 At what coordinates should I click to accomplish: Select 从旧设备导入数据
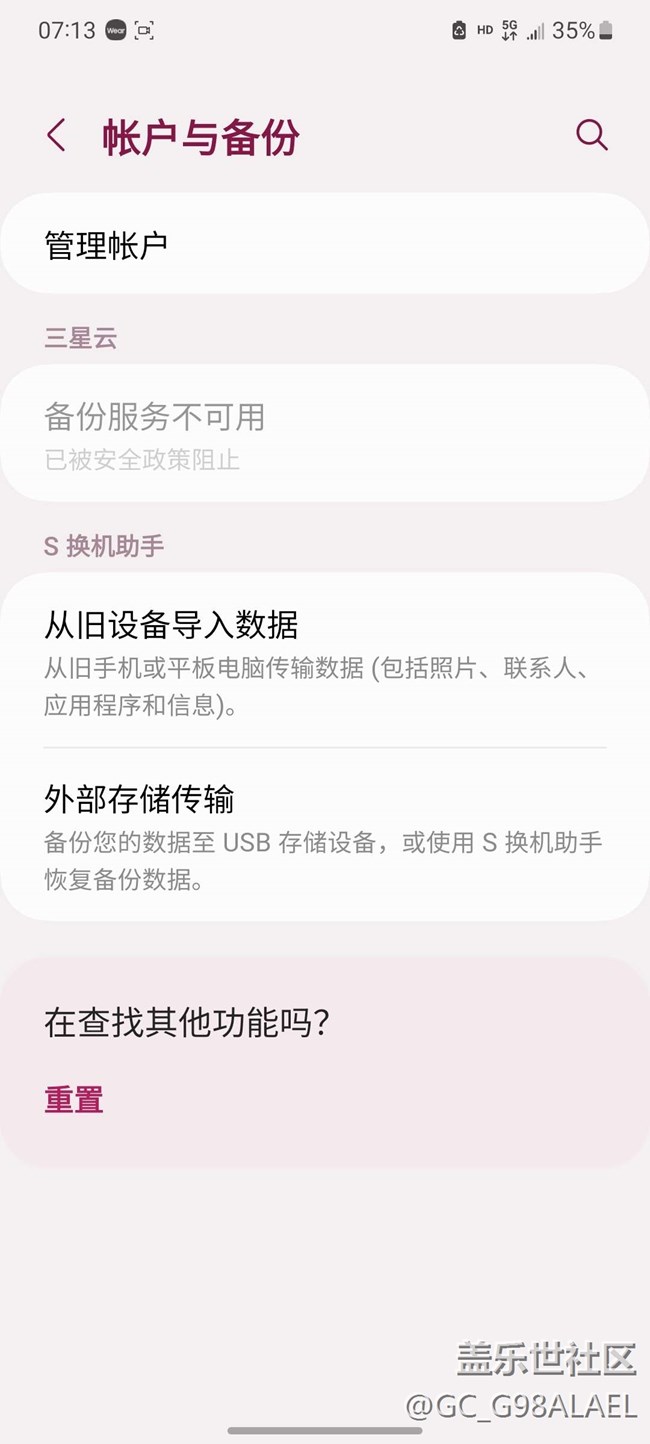coord(324,660)
